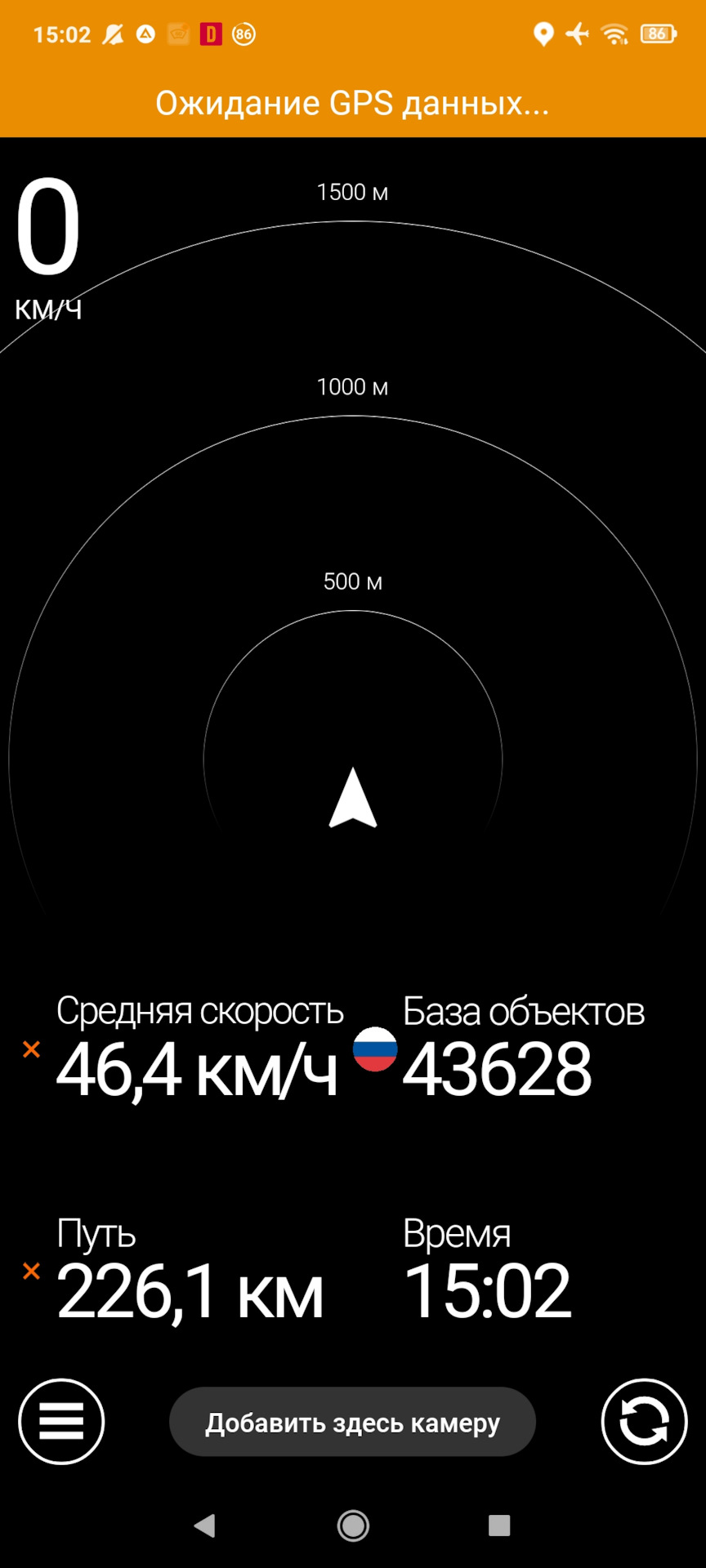Open the hamburger menu
Screen dimensions: 706x1568
tap(61, 1422)
